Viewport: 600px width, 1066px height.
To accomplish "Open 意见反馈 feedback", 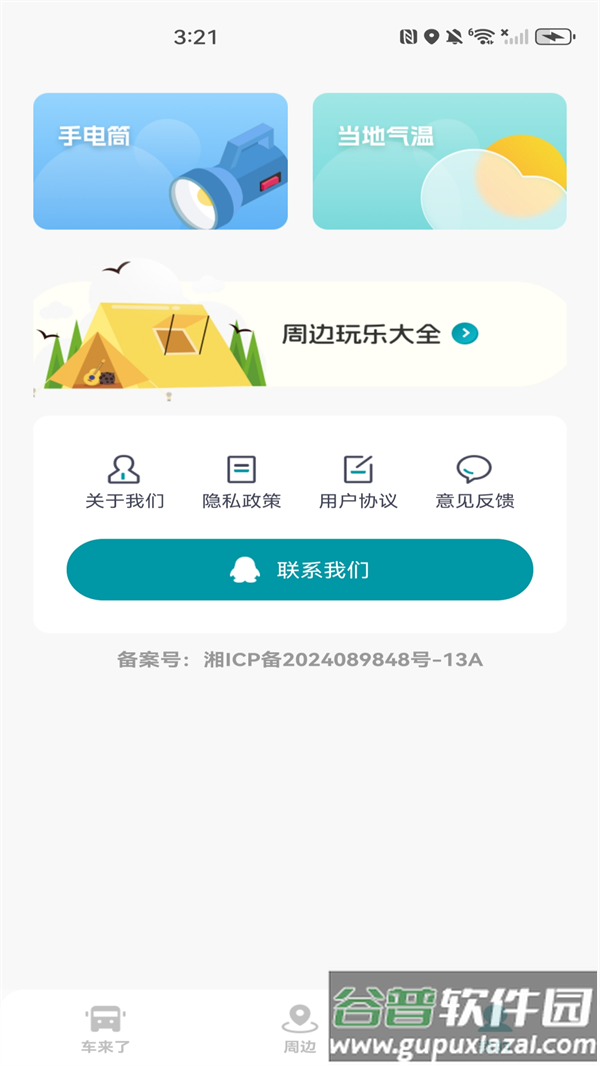I will pos(474,482).
